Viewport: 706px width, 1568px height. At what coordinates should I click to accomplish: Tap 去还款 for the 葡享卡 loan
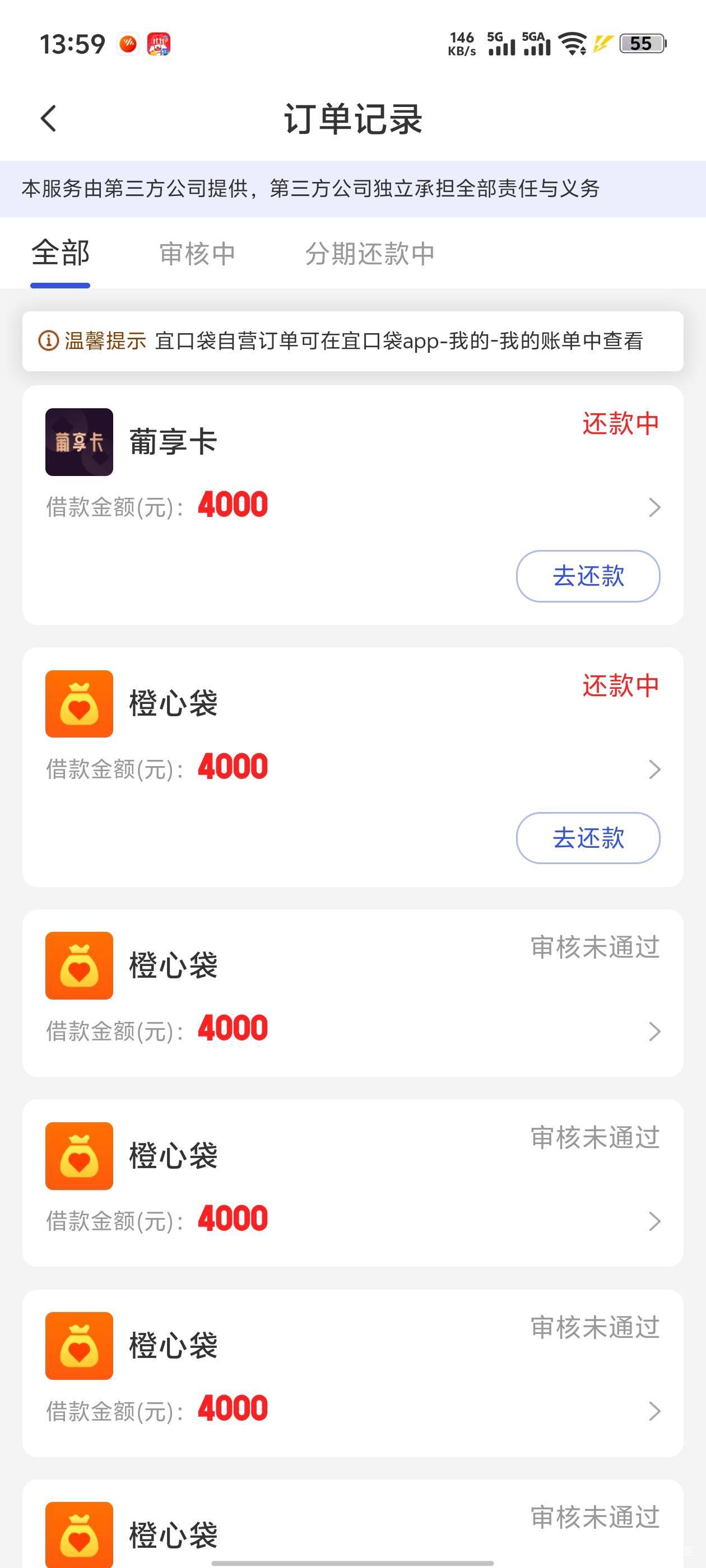pyautogui.click(x=588, y=576)
